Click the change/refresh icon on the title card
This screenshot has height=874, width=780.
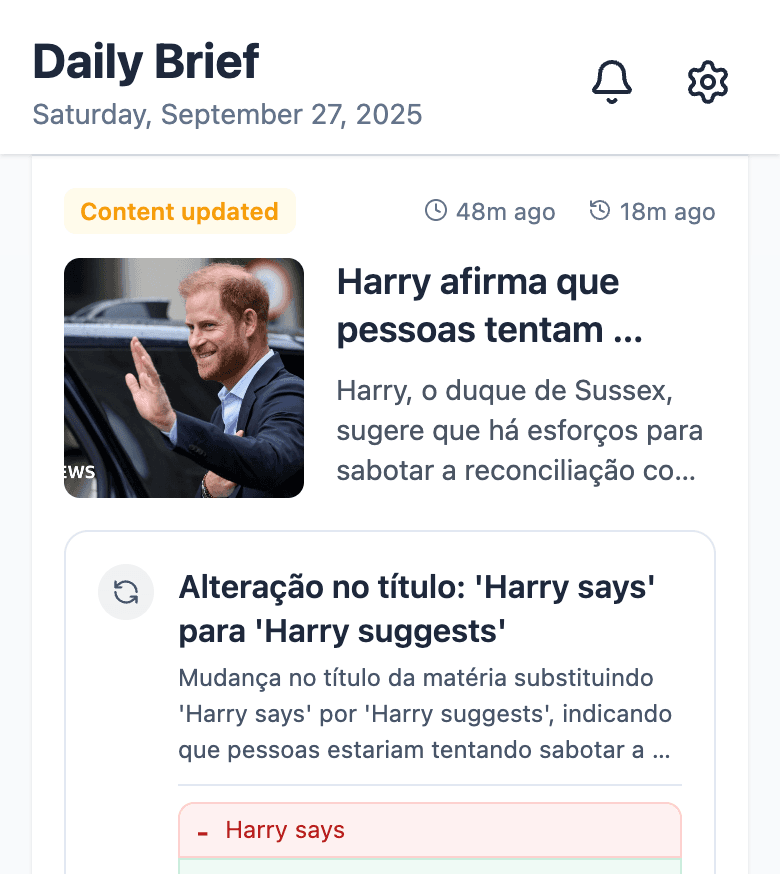click(x=125, y=592)
